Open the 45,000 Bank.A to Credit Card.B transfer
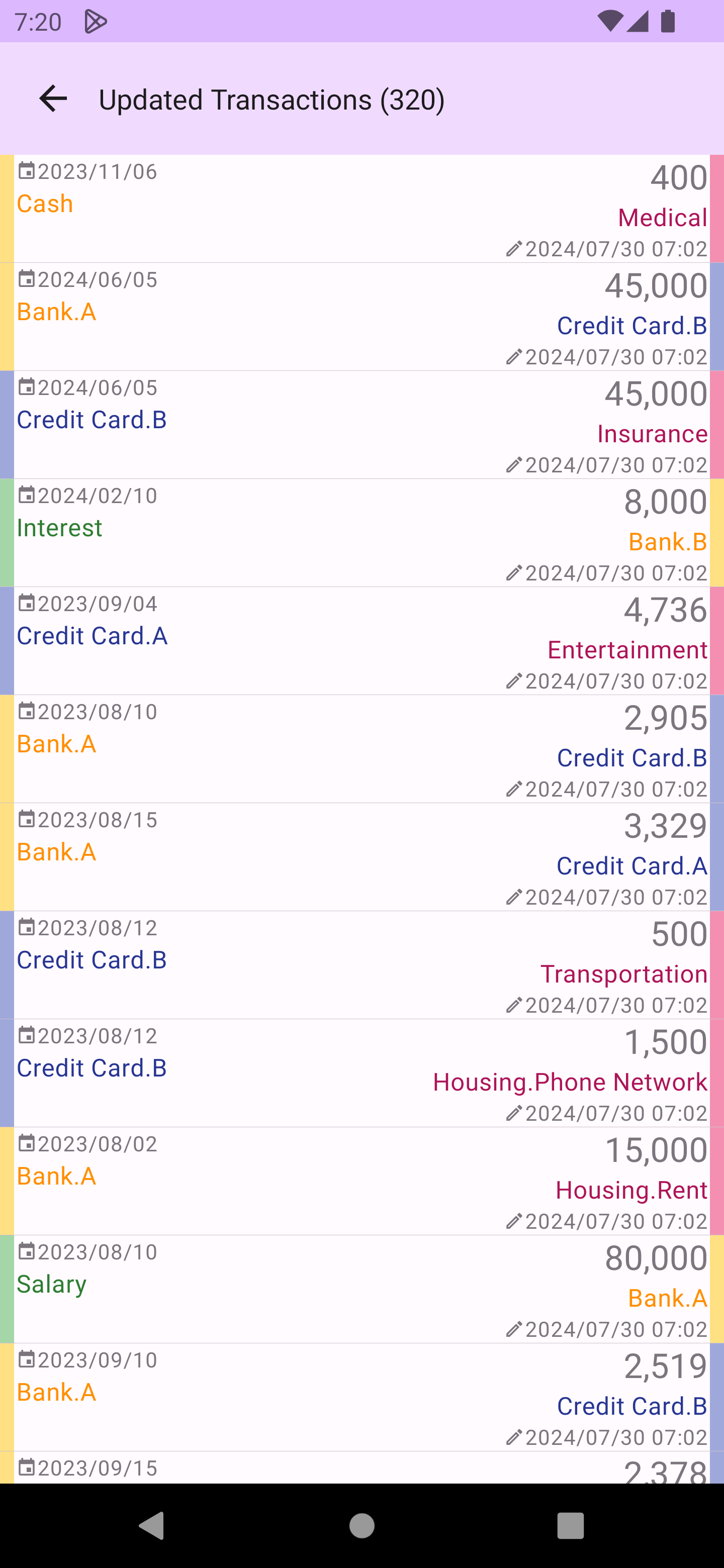Viewport: 724px width, 1568px height. pyautogui.click(x=361, y=317)
